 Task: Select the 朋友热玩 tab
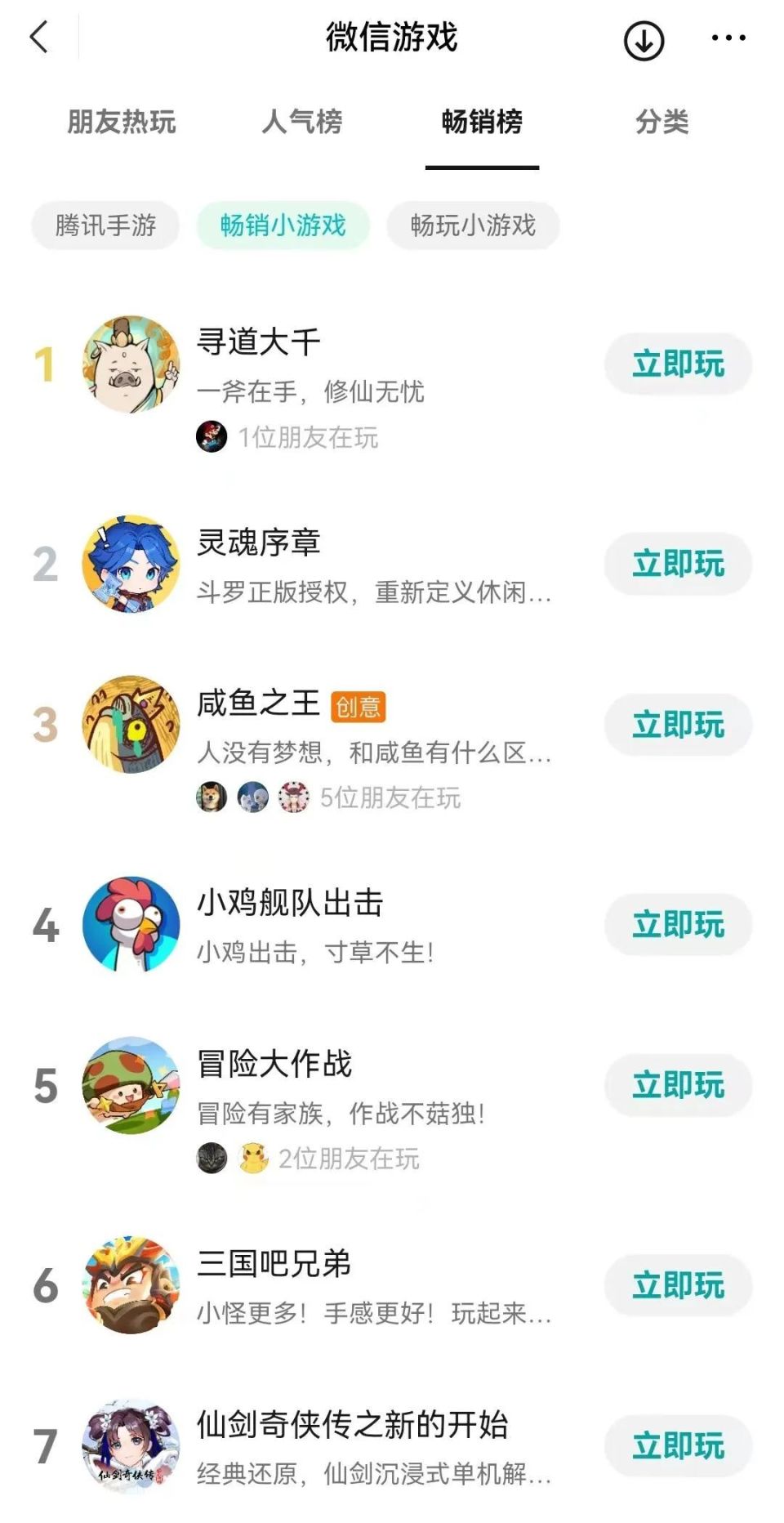(x=121, y=123)
